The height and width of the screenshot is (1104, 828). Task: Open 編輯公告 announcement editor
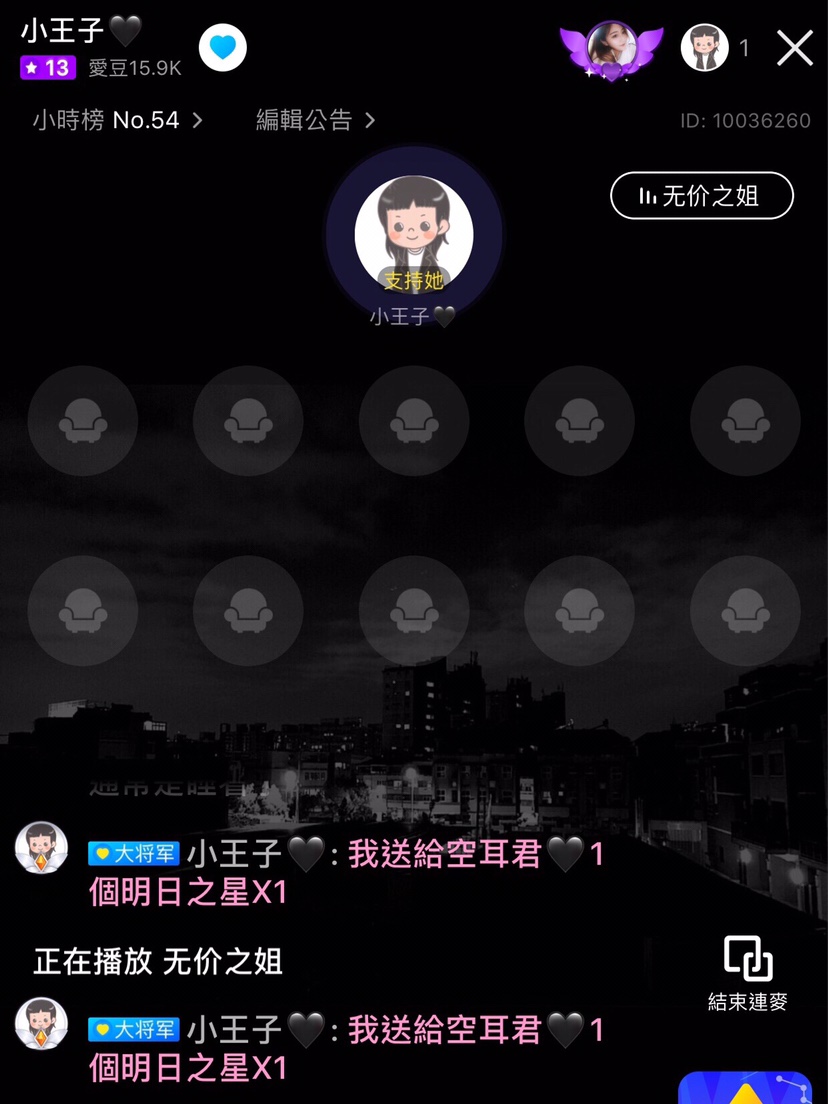point(315,121)
